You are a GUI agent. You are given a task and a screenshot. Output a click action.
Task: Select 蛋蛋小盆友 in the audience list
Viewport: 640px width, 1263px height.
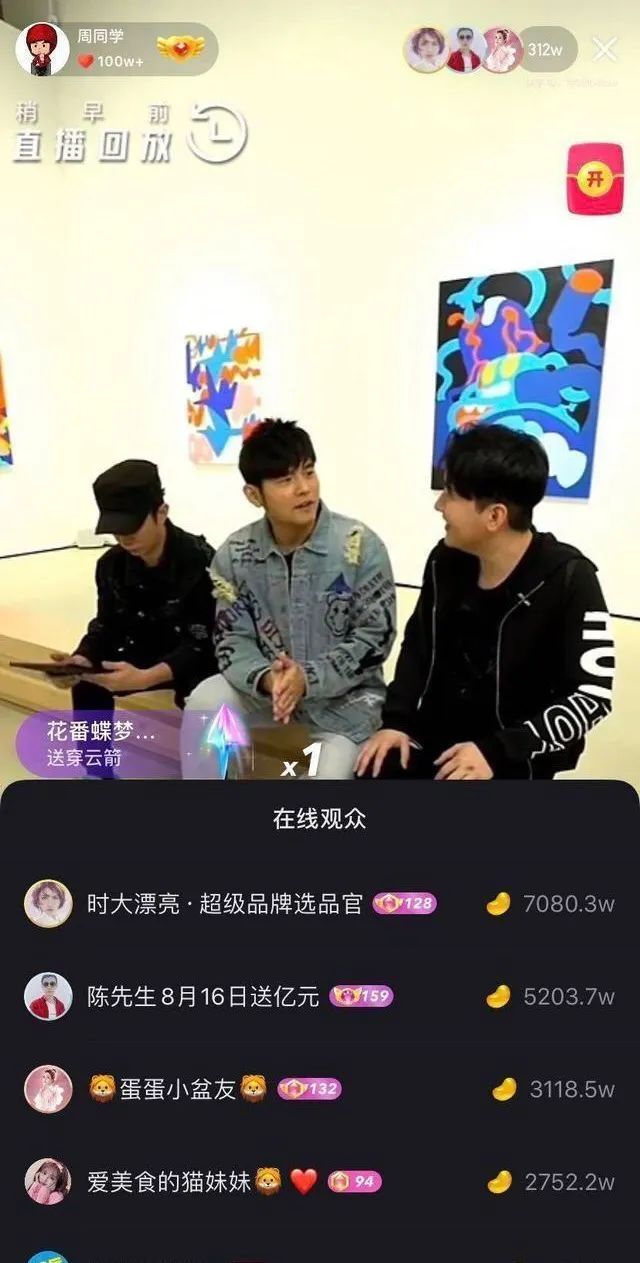click(319, 1089)
